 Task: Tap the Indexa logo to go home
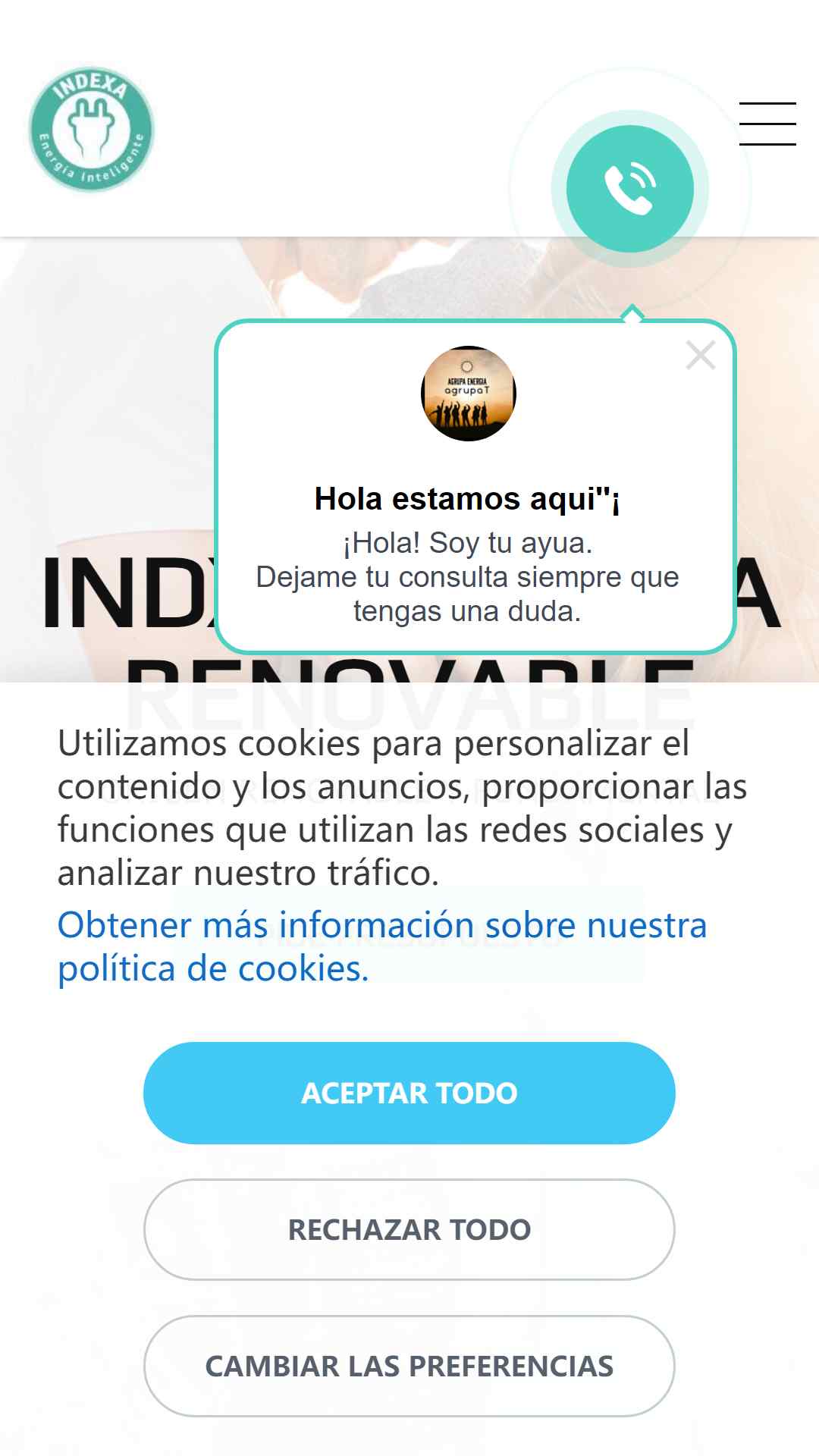tap(92, 129)
